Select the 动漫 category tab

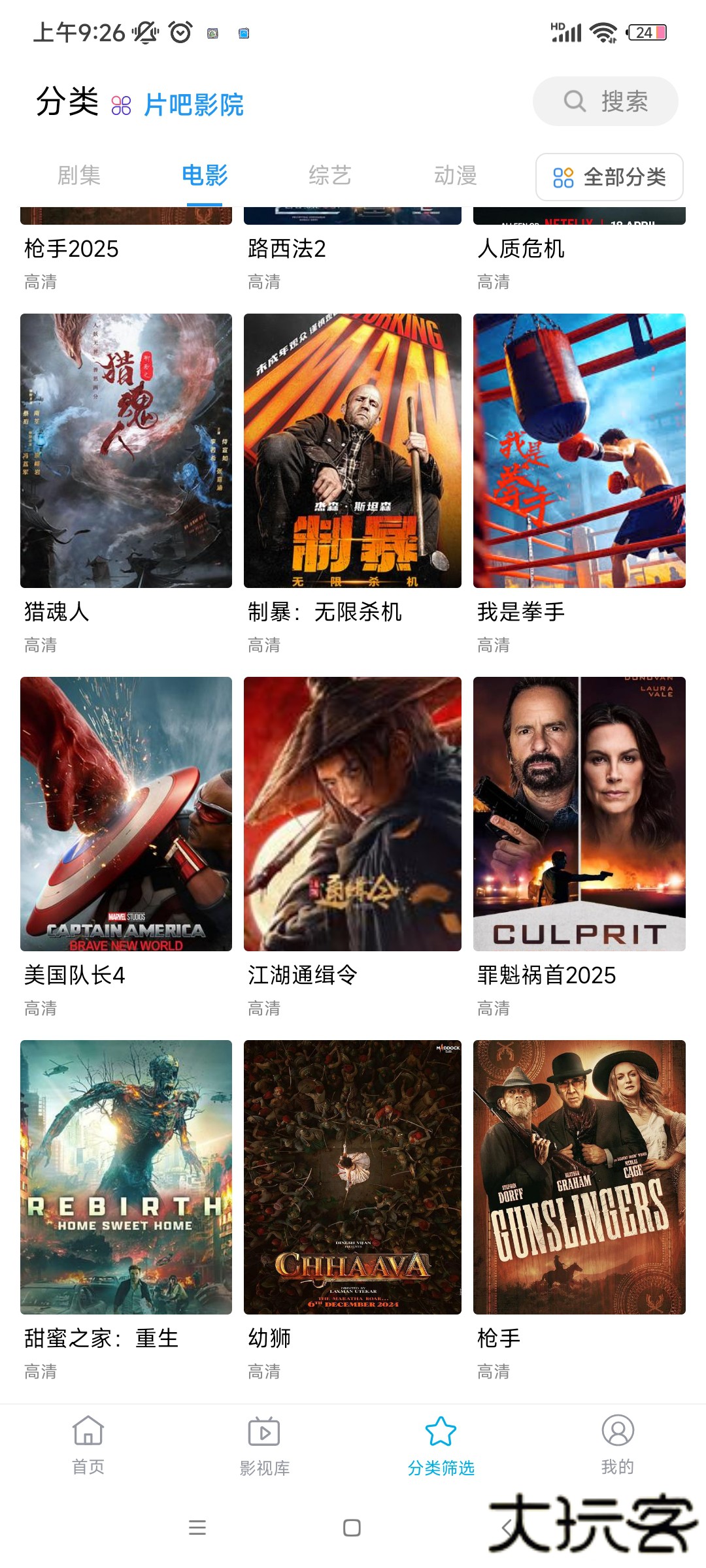(x=456, y=175)
